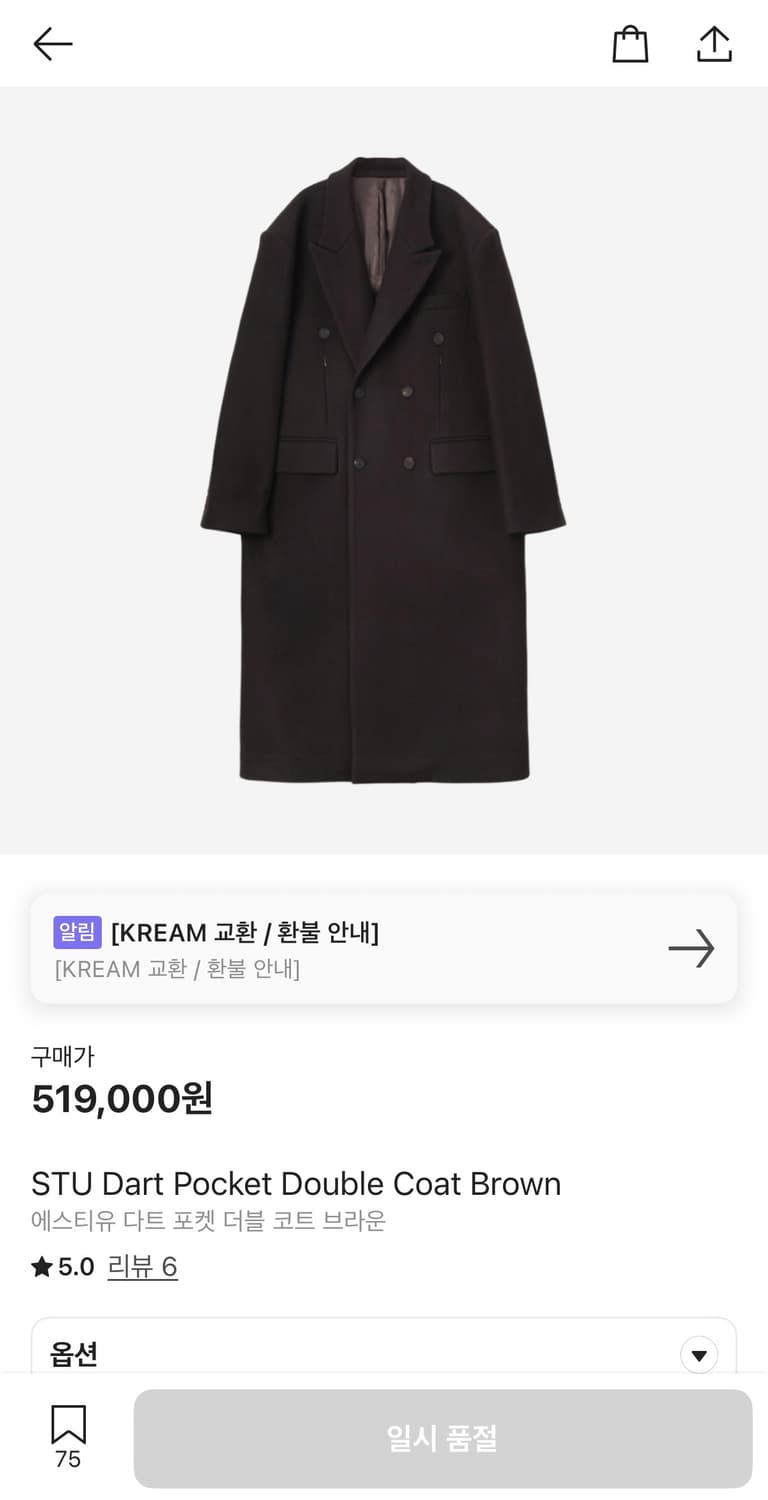
Task: Go back using the arrow
Action: coord(52,44)
